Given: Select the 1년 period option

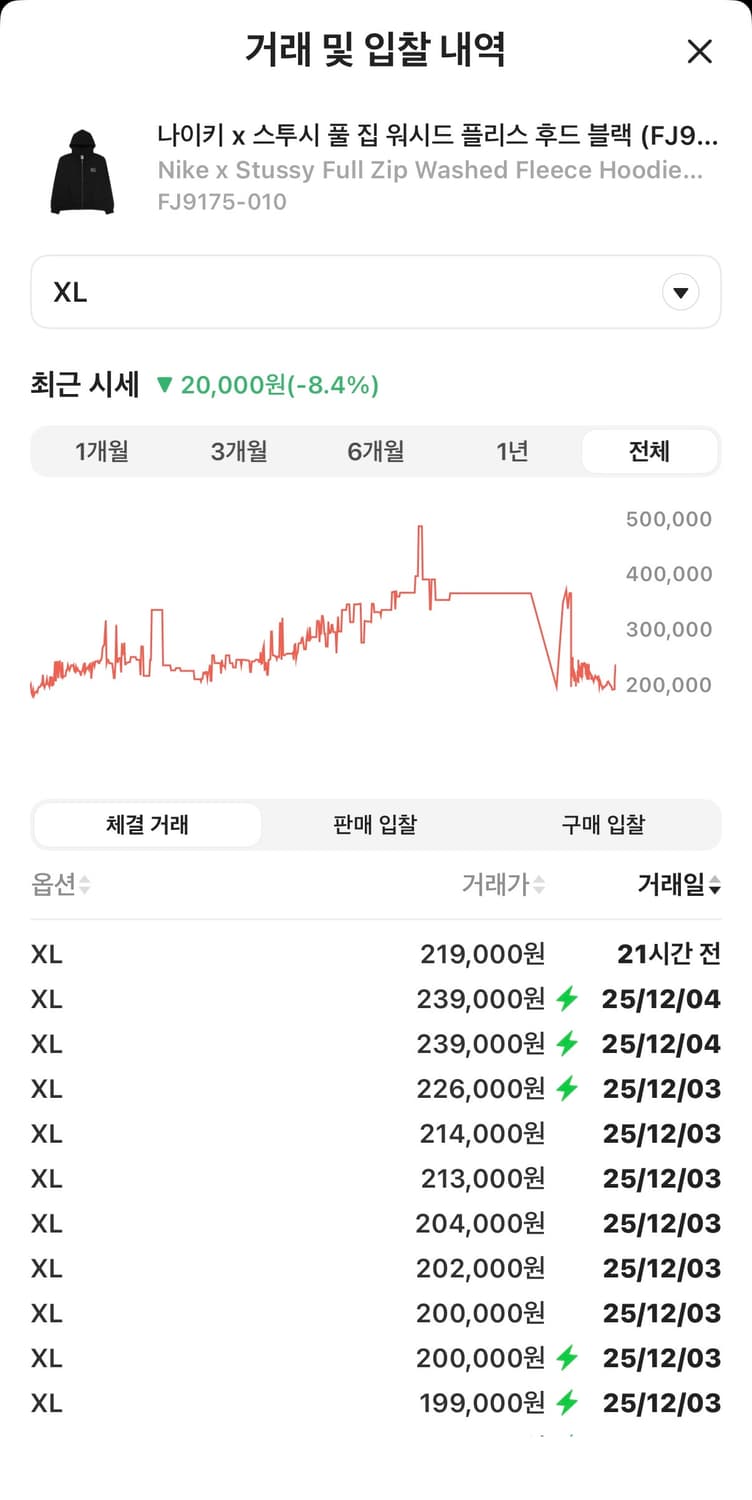Looking at the screenshot, I should pos(513,451).
